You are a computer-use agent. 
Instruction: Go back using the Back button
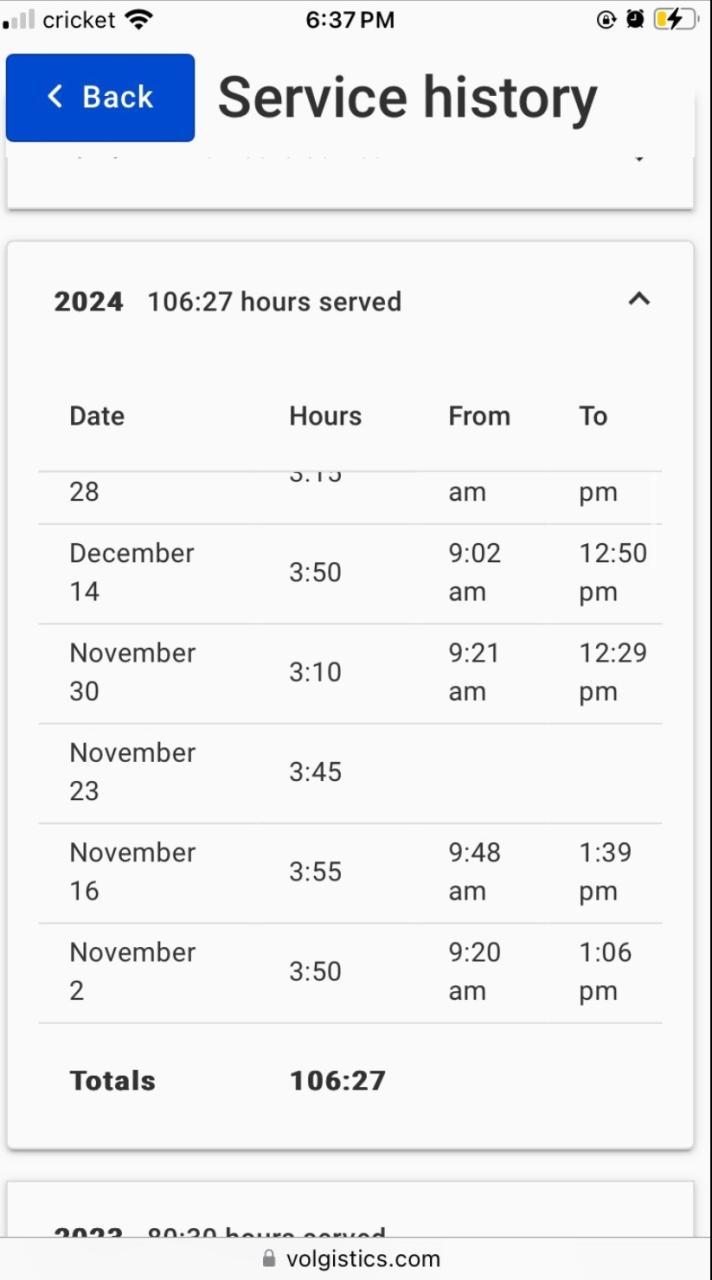[x=100, y=97]
